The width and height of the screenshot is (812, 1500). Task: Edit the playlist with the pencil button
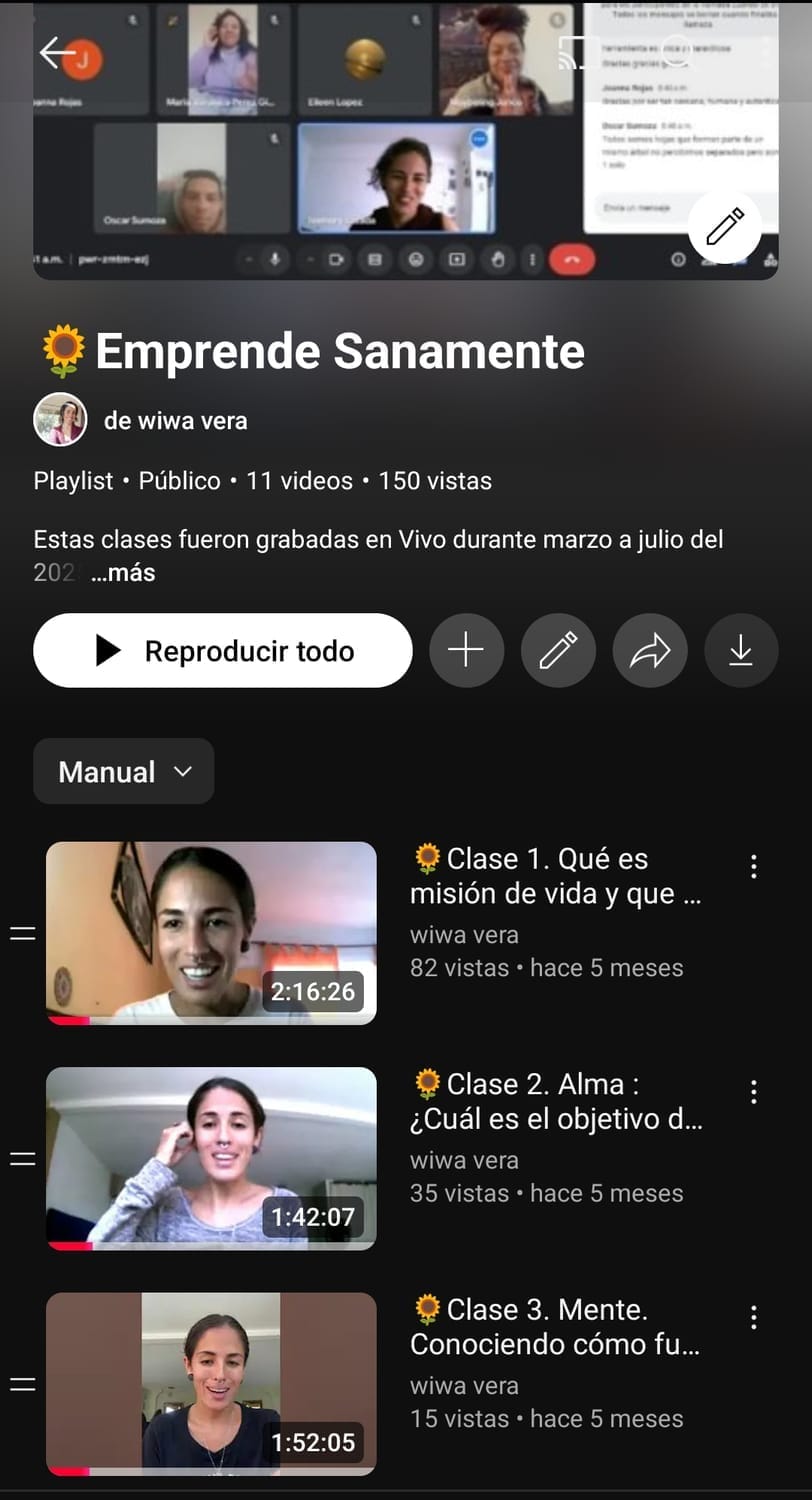tap(558, 651)
